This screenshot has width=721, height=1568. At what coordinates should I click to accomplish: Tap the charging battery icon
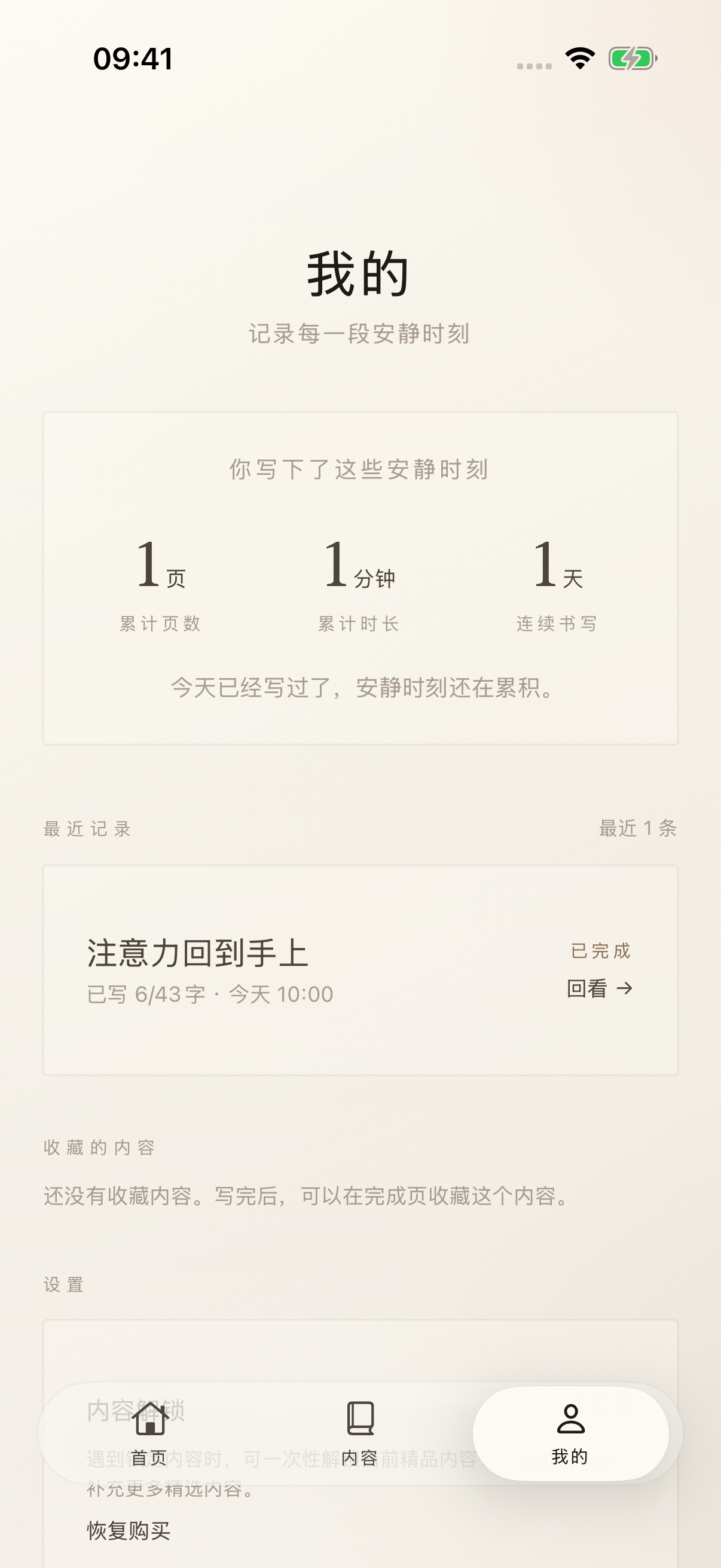click(632, 59)
